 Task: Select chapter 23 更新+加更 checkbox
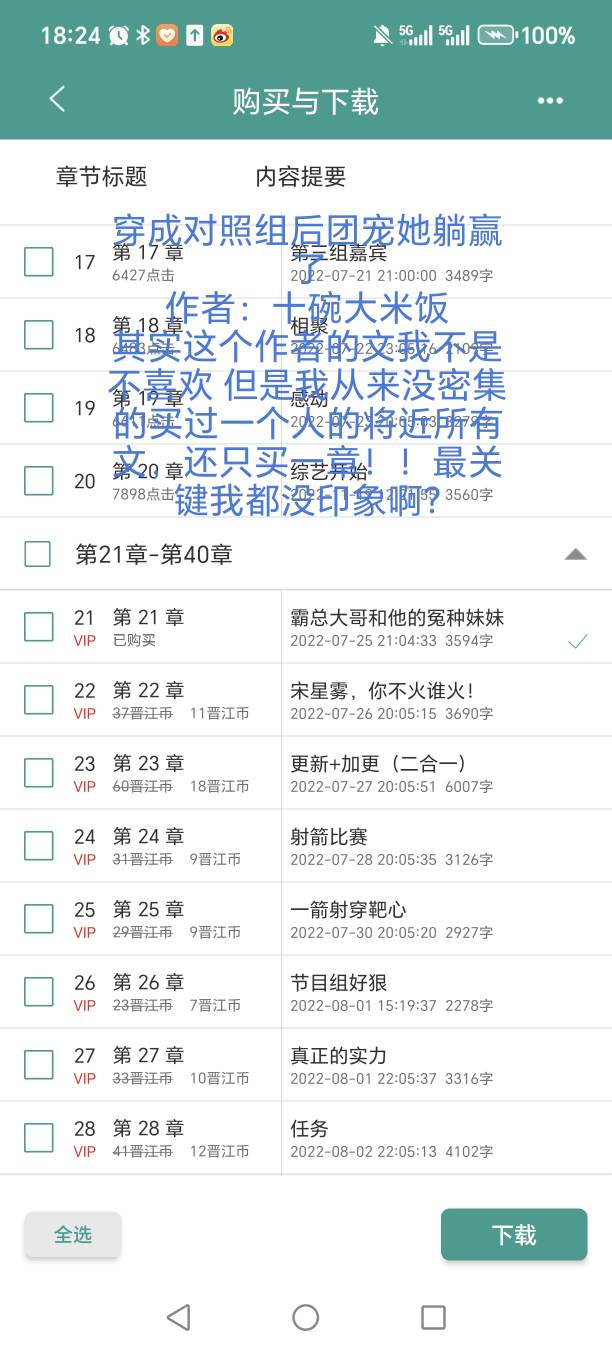click(38, 773)
